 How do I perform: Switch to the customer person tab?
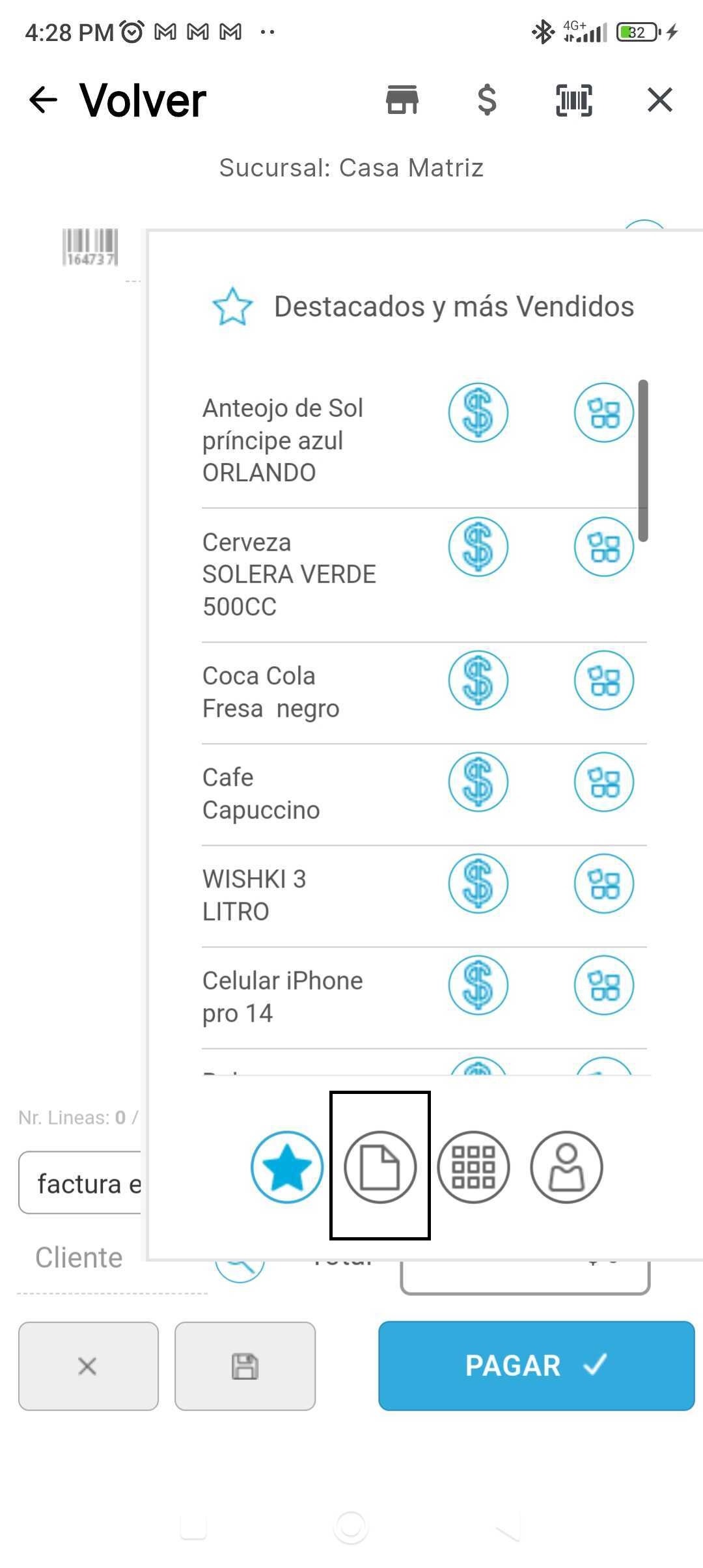click(566, 1167)
